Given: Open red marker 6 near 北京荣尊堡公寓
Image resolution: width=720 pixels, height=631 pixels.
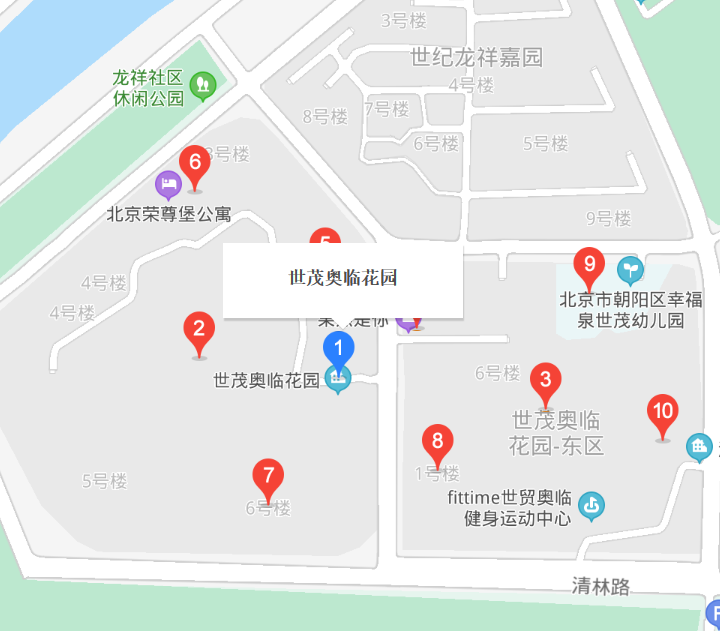Looking at the screenshot, I should pos(195,164).
